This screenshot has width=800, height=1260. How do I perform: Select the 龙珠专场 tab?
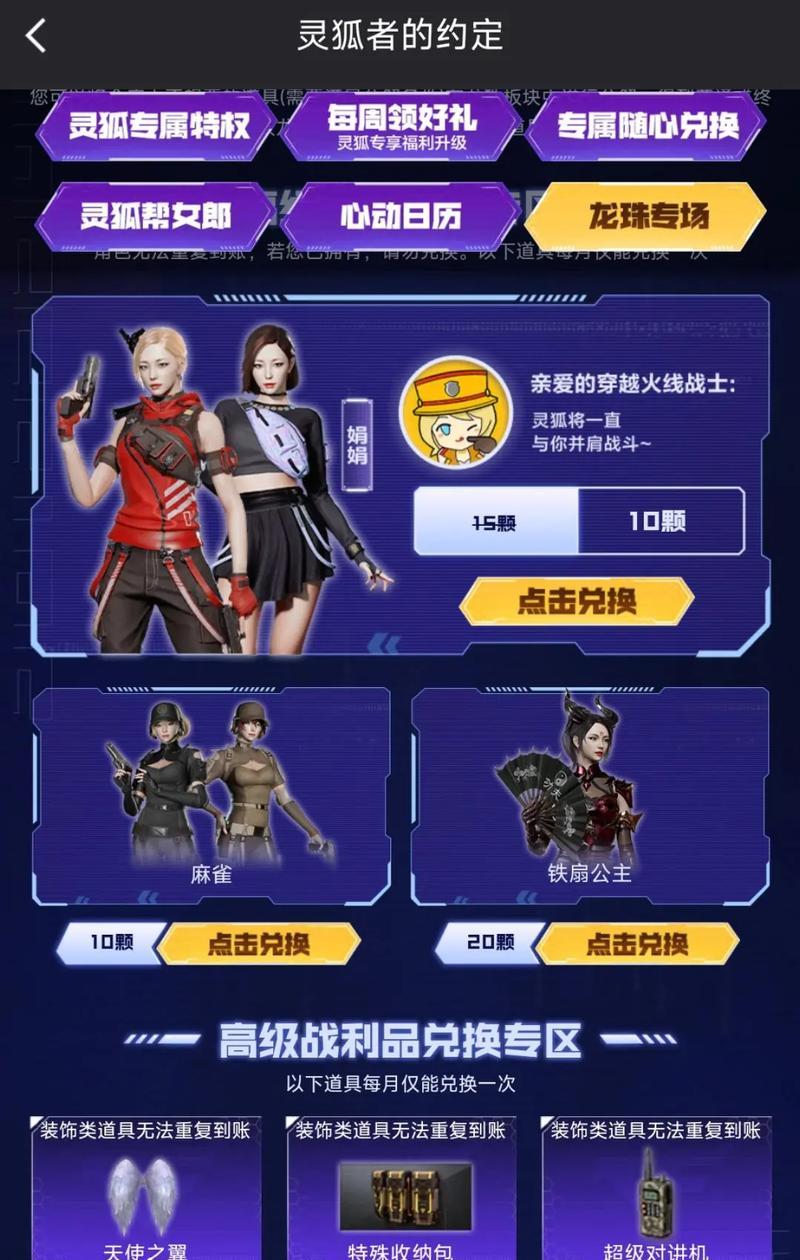point(646,216)
